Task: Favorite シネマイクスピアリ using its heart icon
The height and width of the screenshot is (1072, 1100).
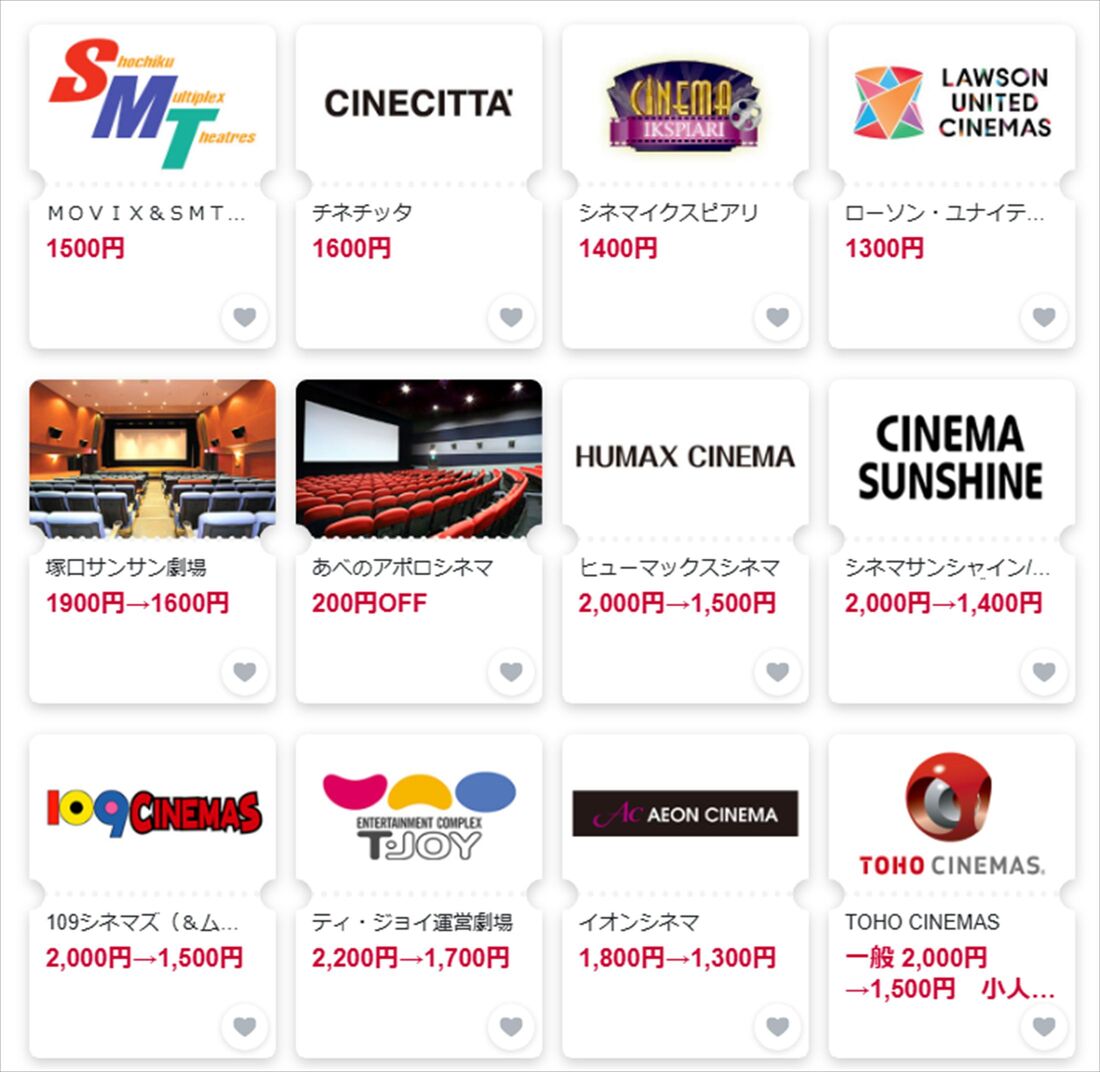Action: 777,318
